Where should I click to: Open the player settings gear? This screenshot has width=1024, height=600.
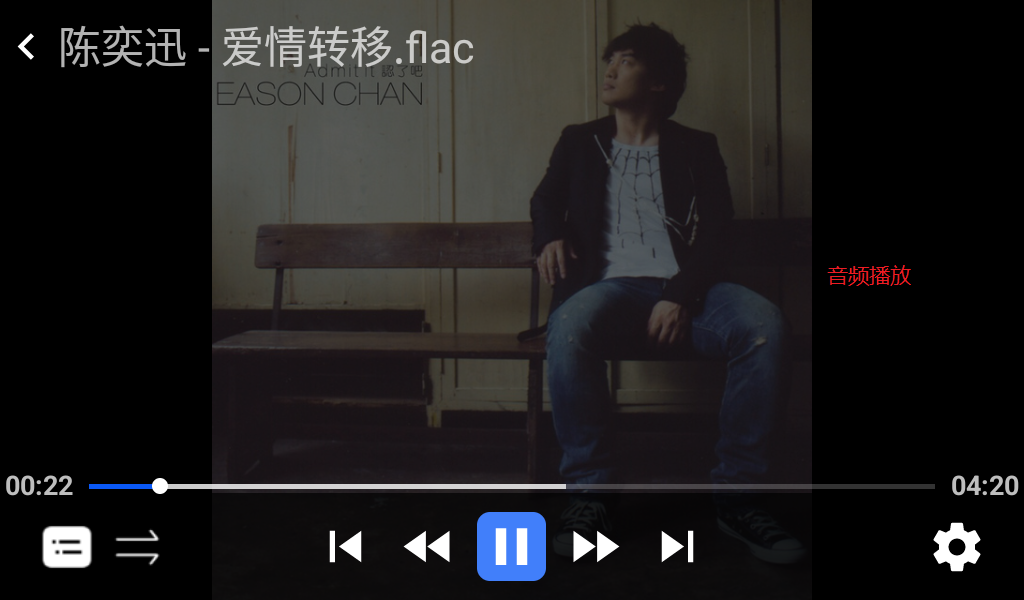[x=957, y=547]
